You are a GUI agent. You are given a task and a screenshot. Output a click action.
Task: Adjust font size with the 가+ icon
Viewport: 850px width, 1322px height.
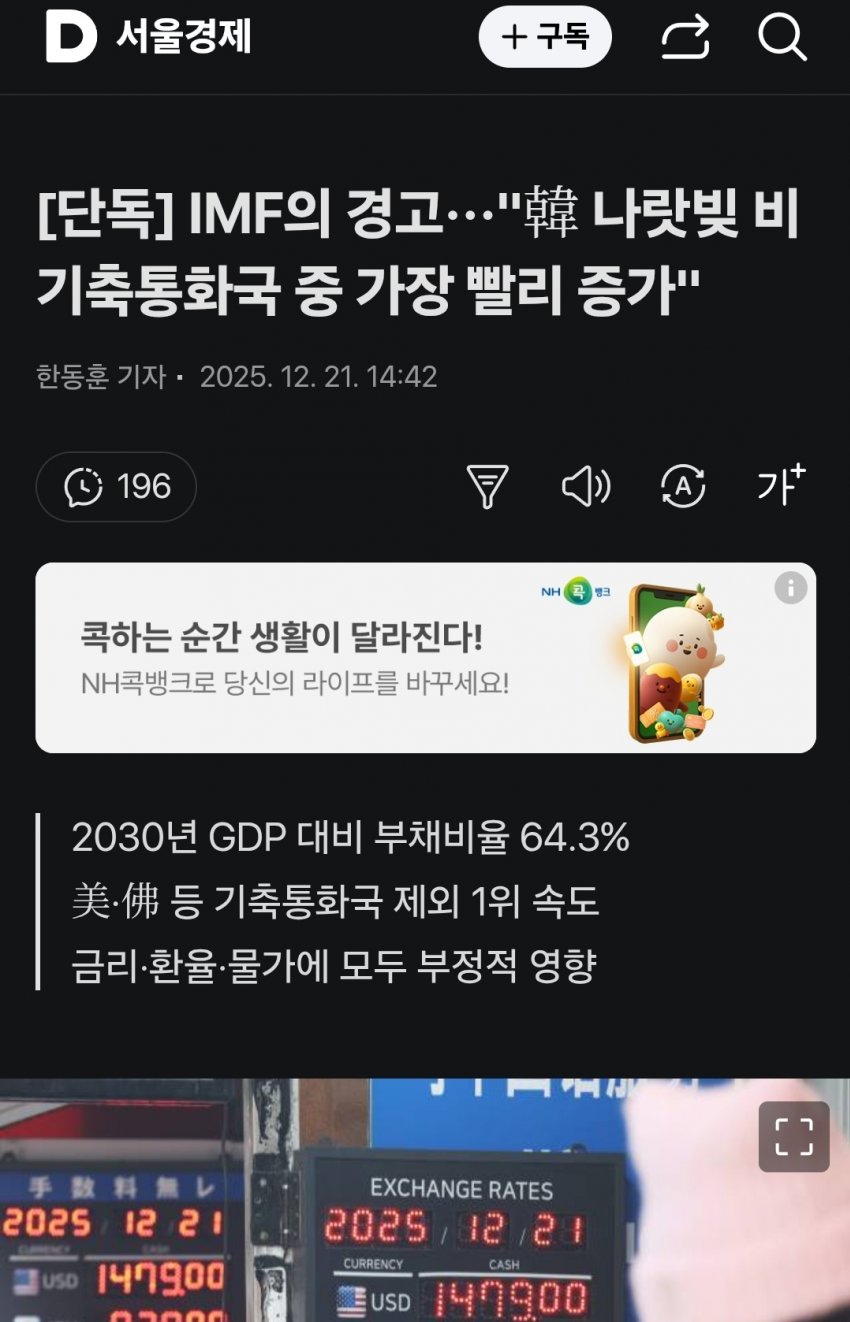(780, 485)
